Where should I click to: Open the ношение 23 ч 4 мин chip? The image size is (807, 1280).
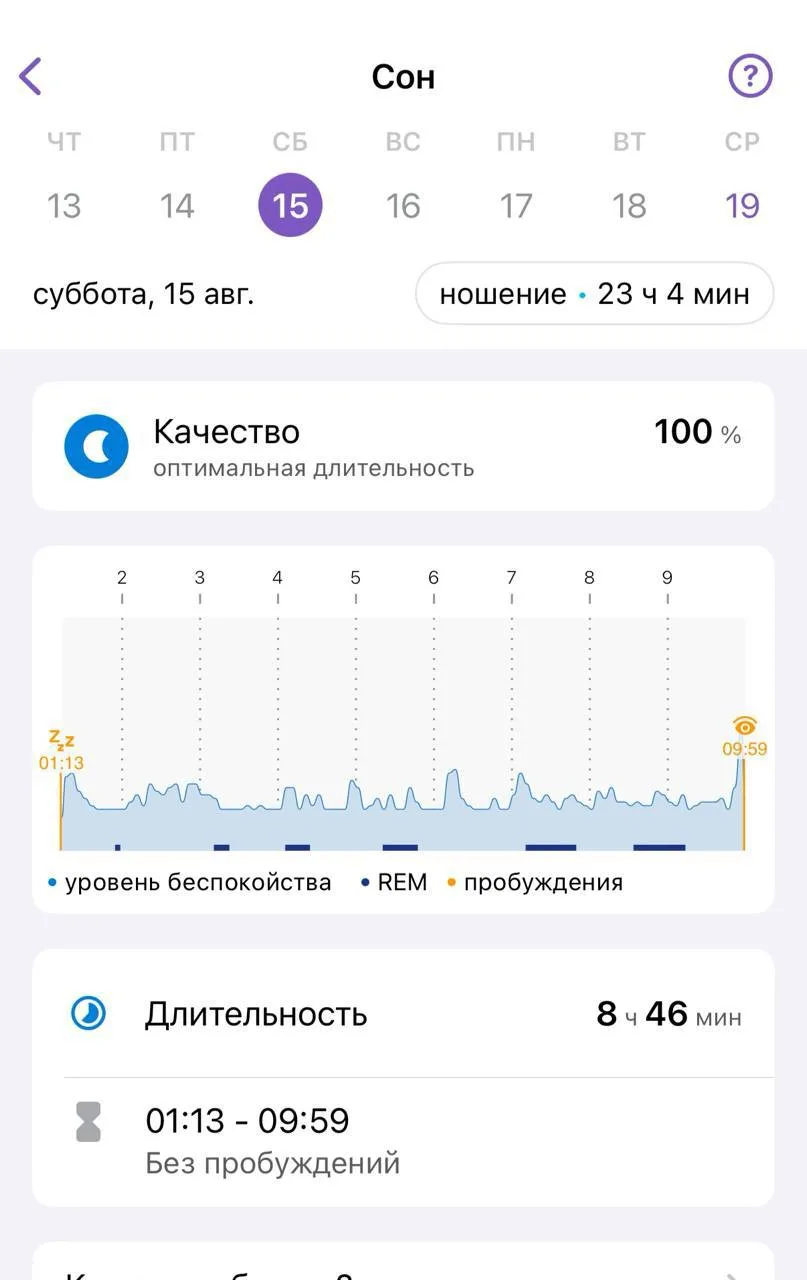coord(595,294)
